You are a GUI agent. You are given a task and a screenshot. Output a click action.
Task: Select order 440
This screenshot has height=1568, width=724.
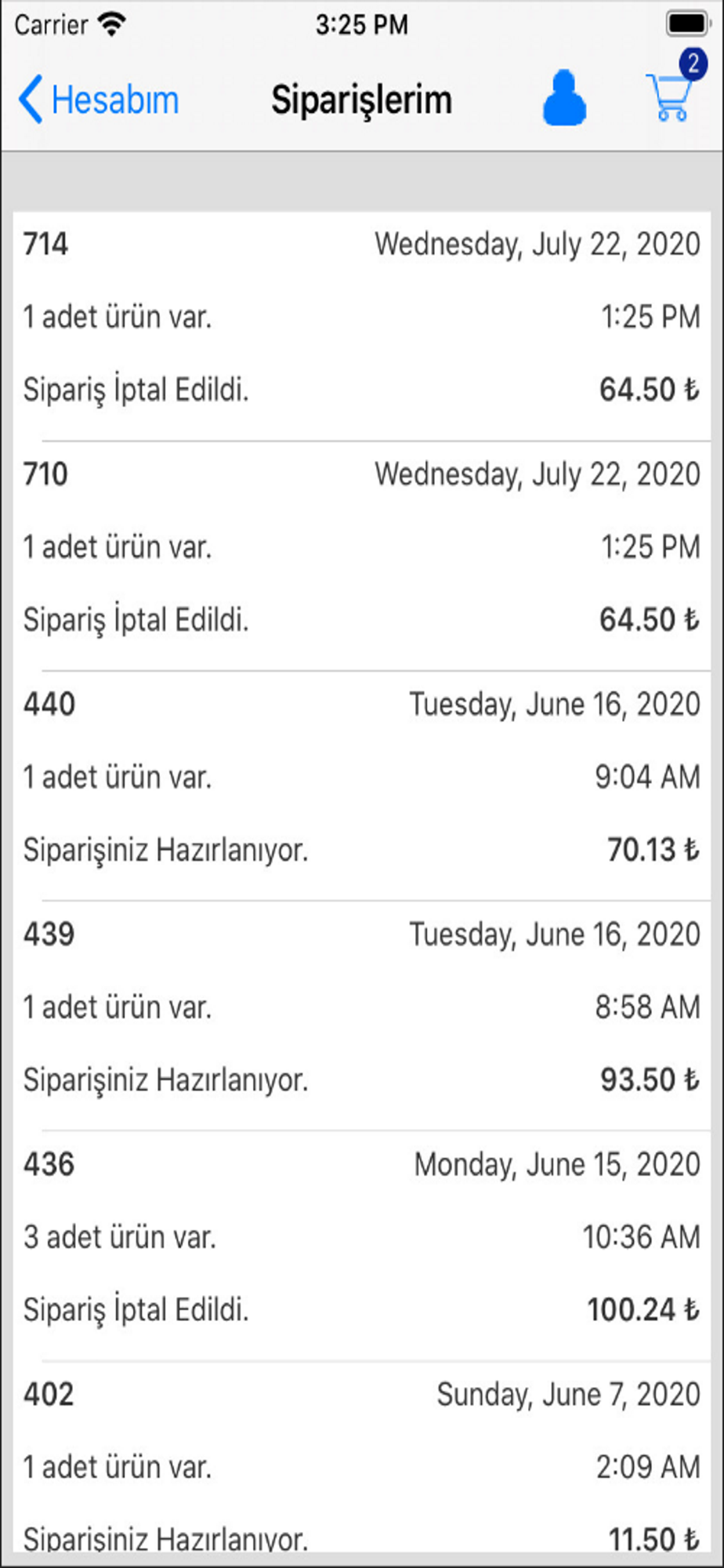(361, 786)
